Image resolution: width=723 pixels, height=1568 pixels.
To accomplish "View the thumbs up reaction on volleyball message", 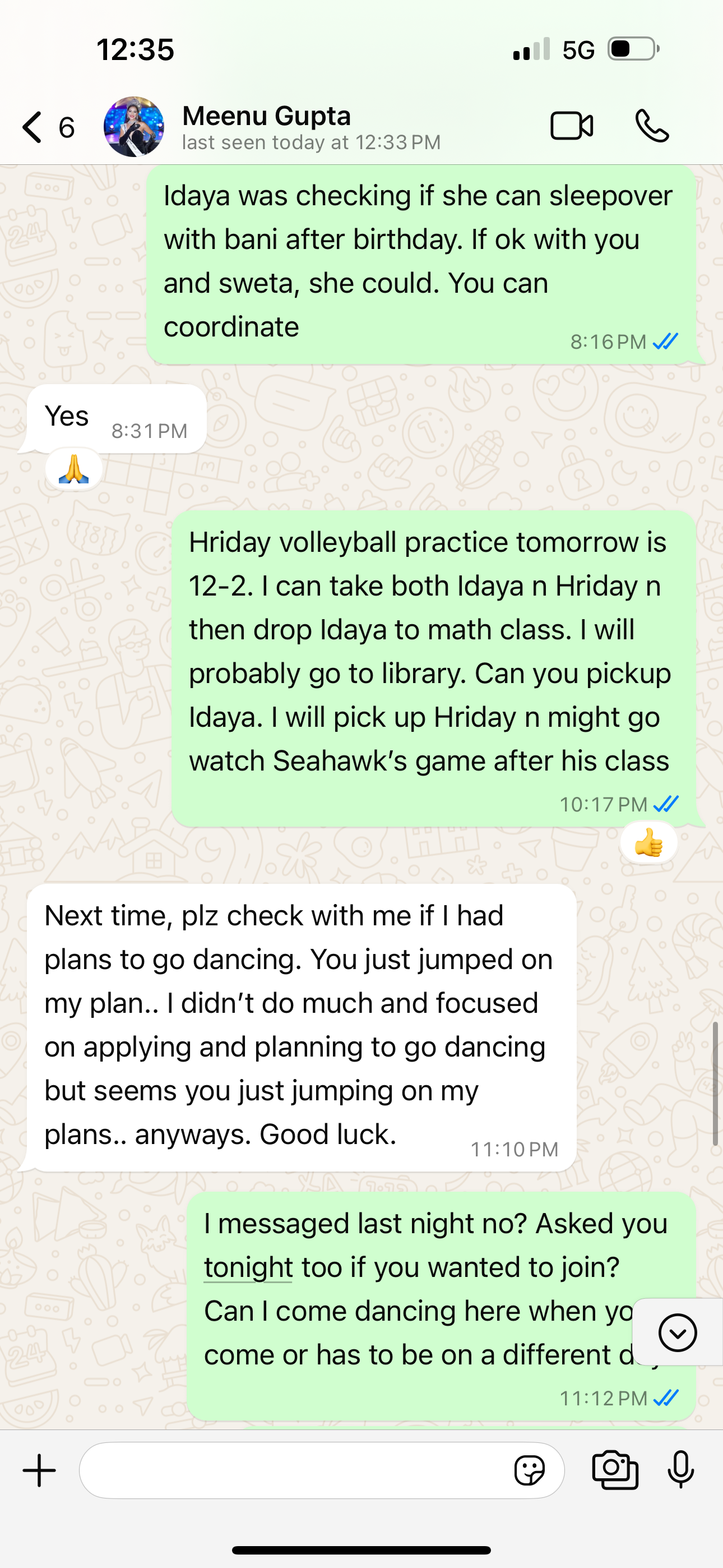I will point(648,843).
